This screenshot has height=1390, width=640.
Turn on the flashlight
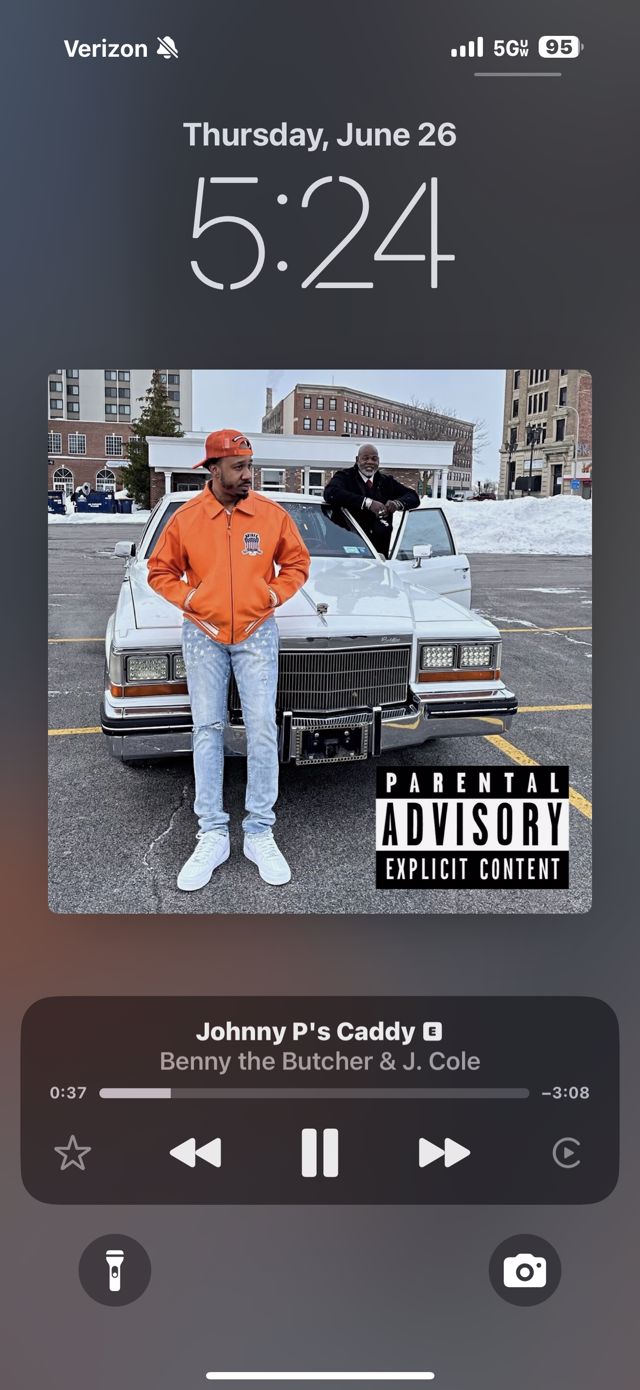coord(115,1270)
